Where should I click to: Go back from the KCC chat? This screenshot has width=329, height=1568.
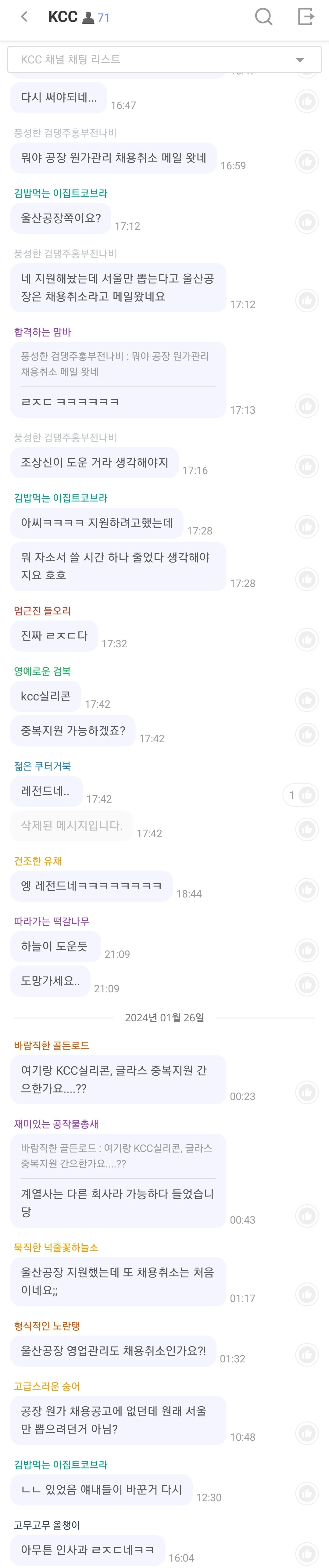tap(24, 17)
